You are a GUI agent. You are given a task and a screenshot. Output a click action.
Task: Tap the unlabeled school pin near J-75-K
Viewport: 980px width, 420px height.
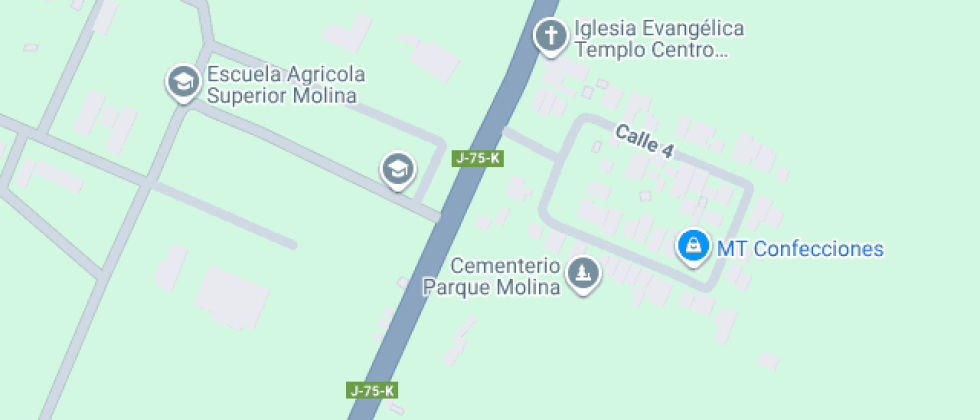[x=398, y=169]
